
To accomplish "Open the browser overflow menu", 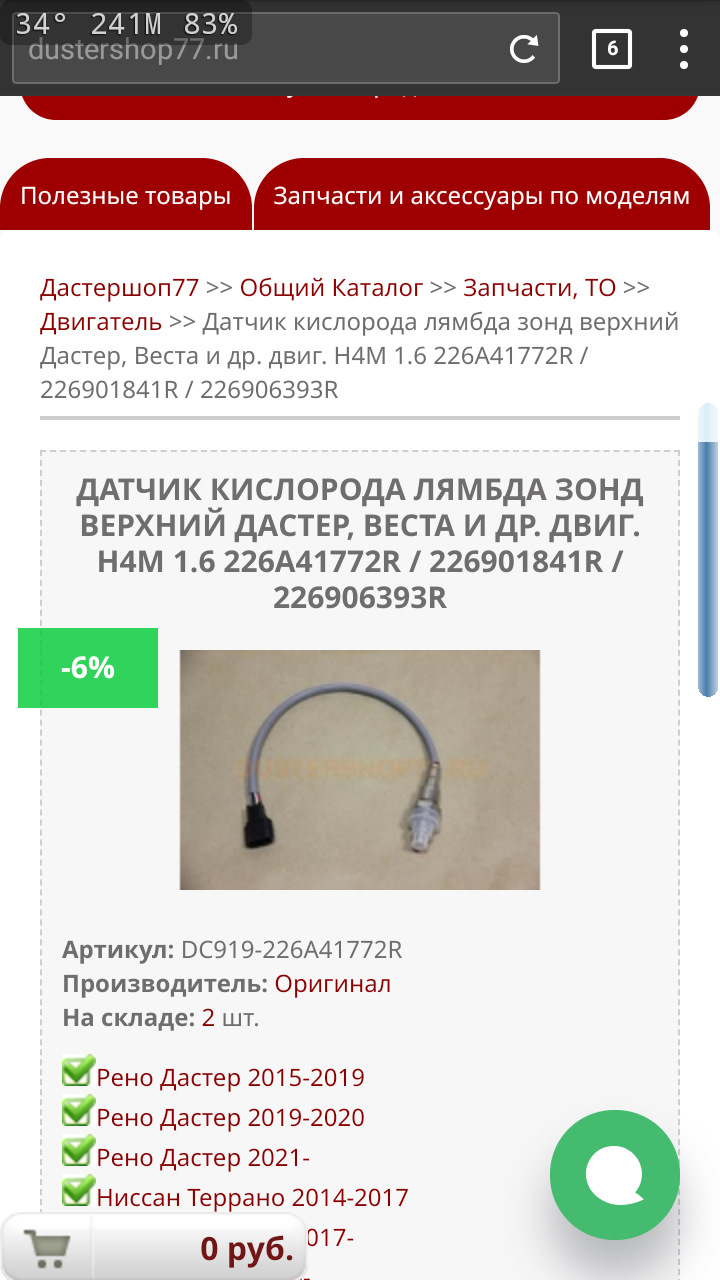I will coord(684,49).
